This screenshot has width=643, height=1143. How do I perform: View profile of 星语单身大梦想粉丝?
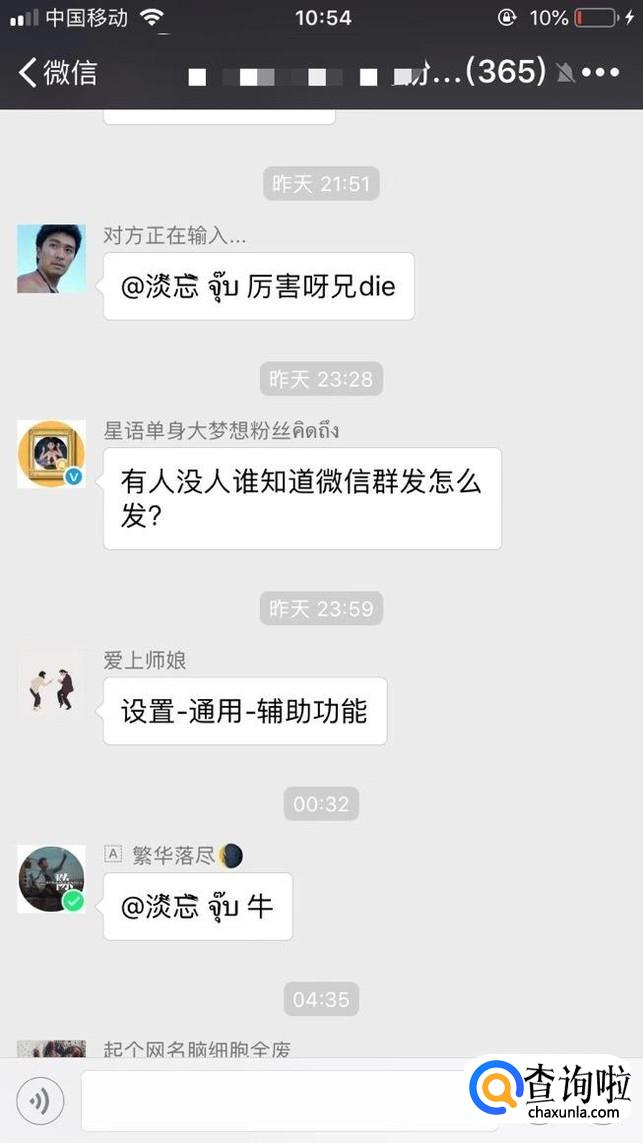[x=51, y=455]
